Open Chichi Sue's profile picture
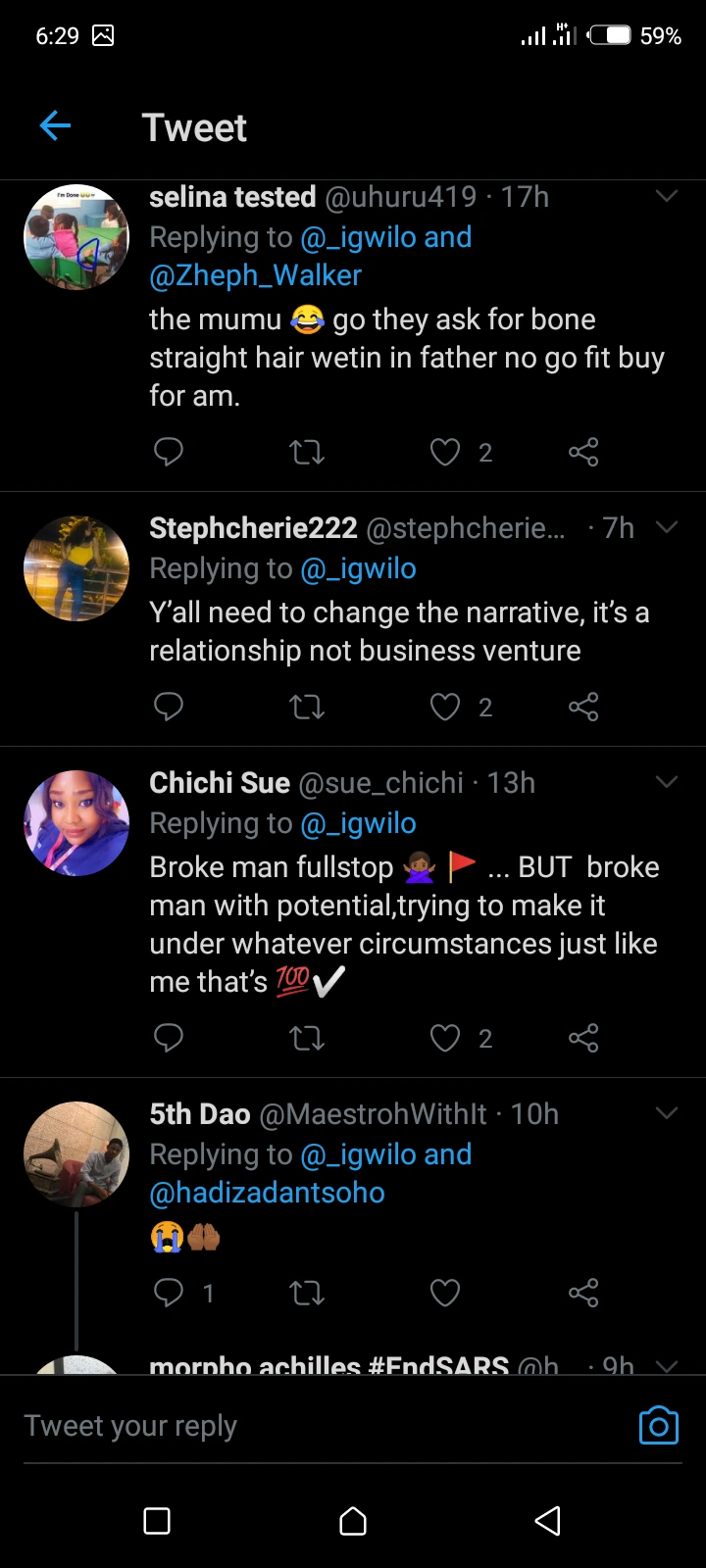The image size is (706, 1568). [x=76, y=823]
